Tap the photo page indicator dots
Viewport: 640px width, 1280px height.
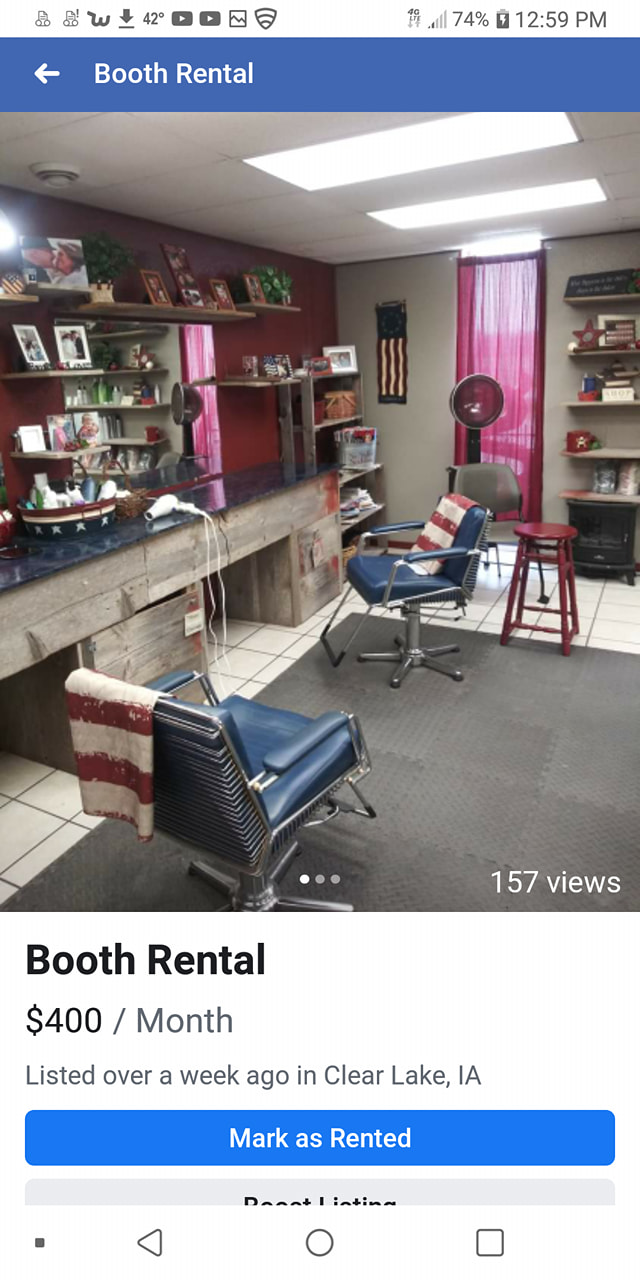click(x=320, y=879)
